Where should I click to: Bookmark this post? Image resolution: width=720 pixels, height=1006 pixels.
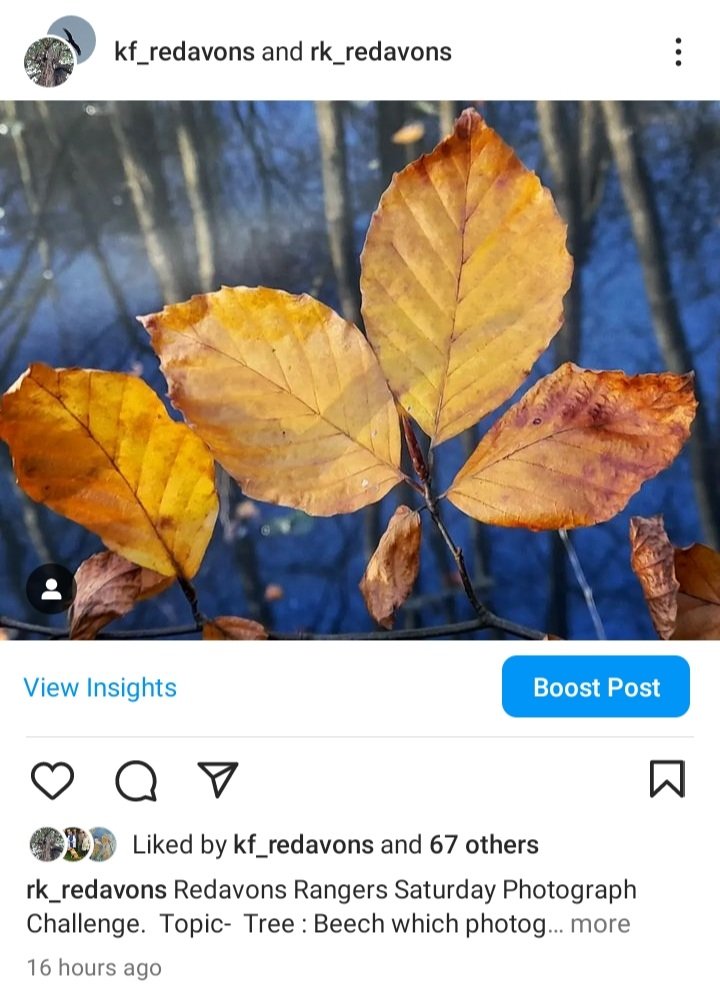(667, 779)
